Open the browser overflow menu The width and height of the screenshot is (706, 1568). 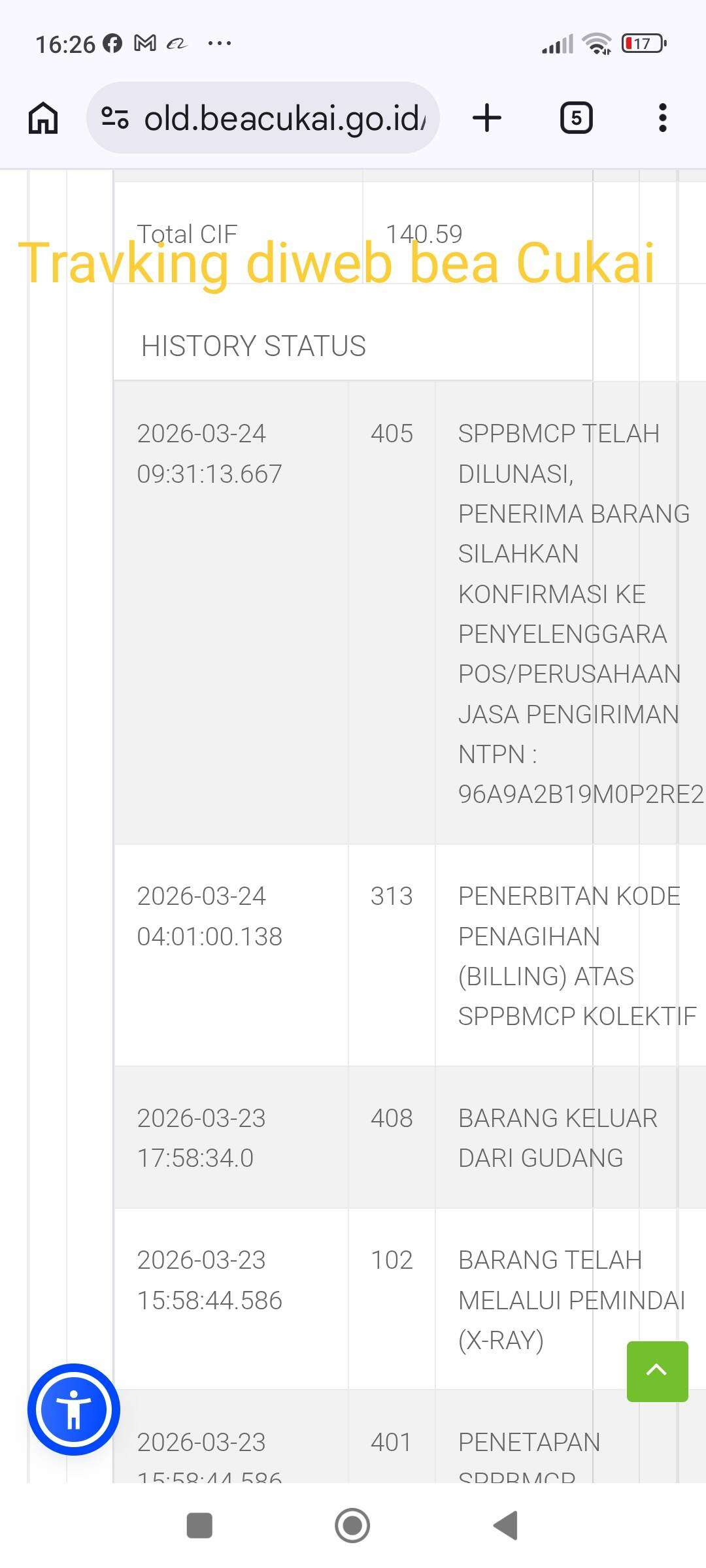662,118
